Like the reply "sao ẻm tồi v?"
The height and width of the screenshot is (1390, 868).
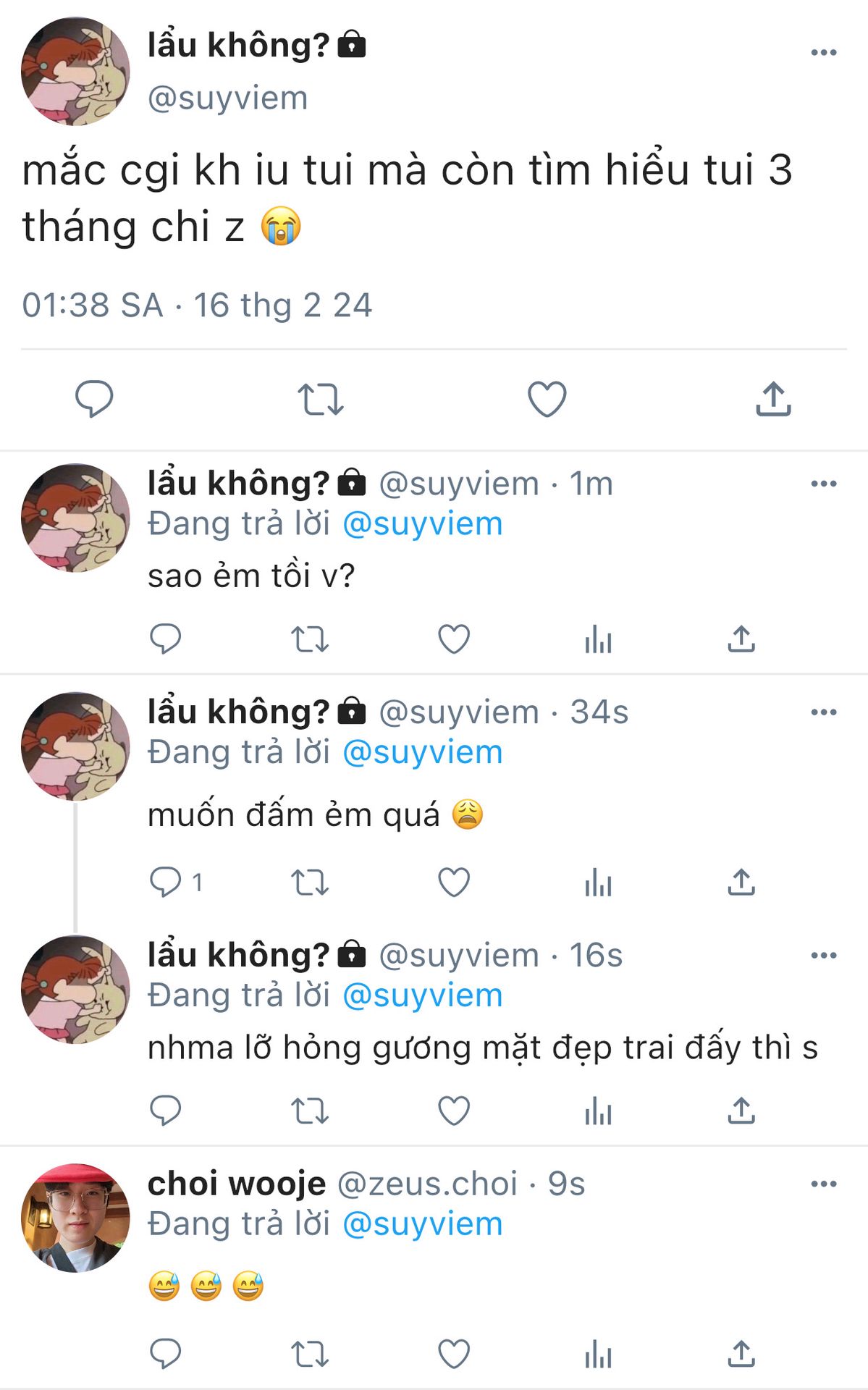click(454, 639)
